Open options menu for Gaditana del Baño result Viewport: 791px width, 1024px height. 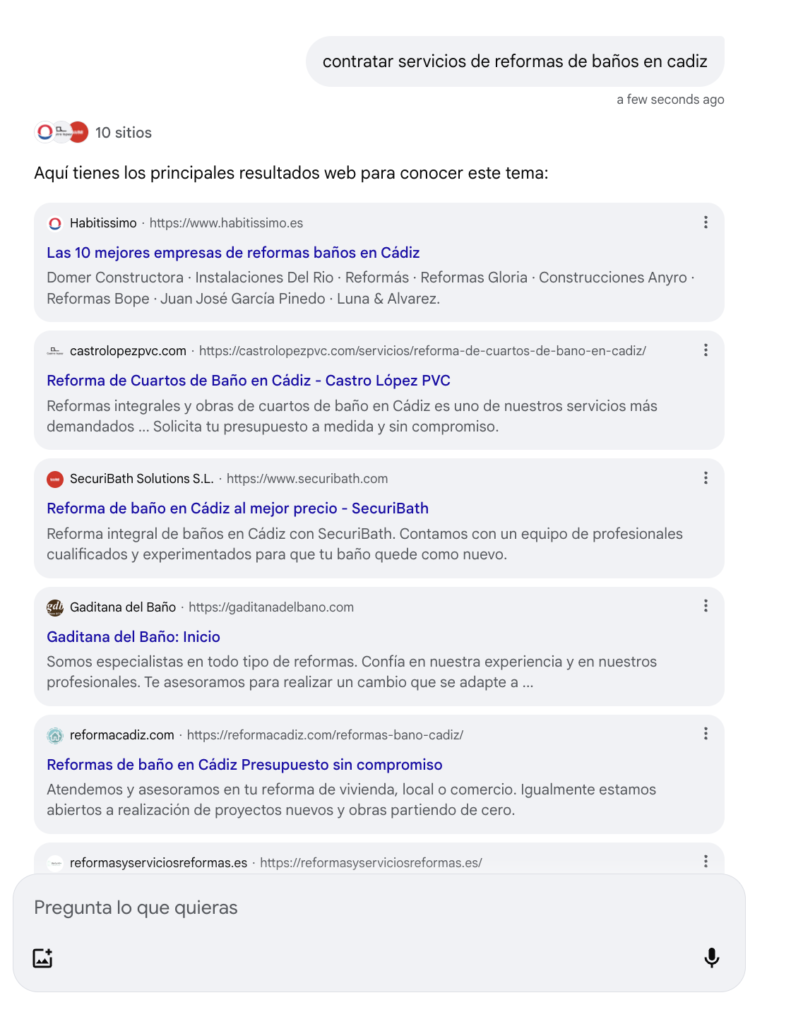(x=706, y=605)
